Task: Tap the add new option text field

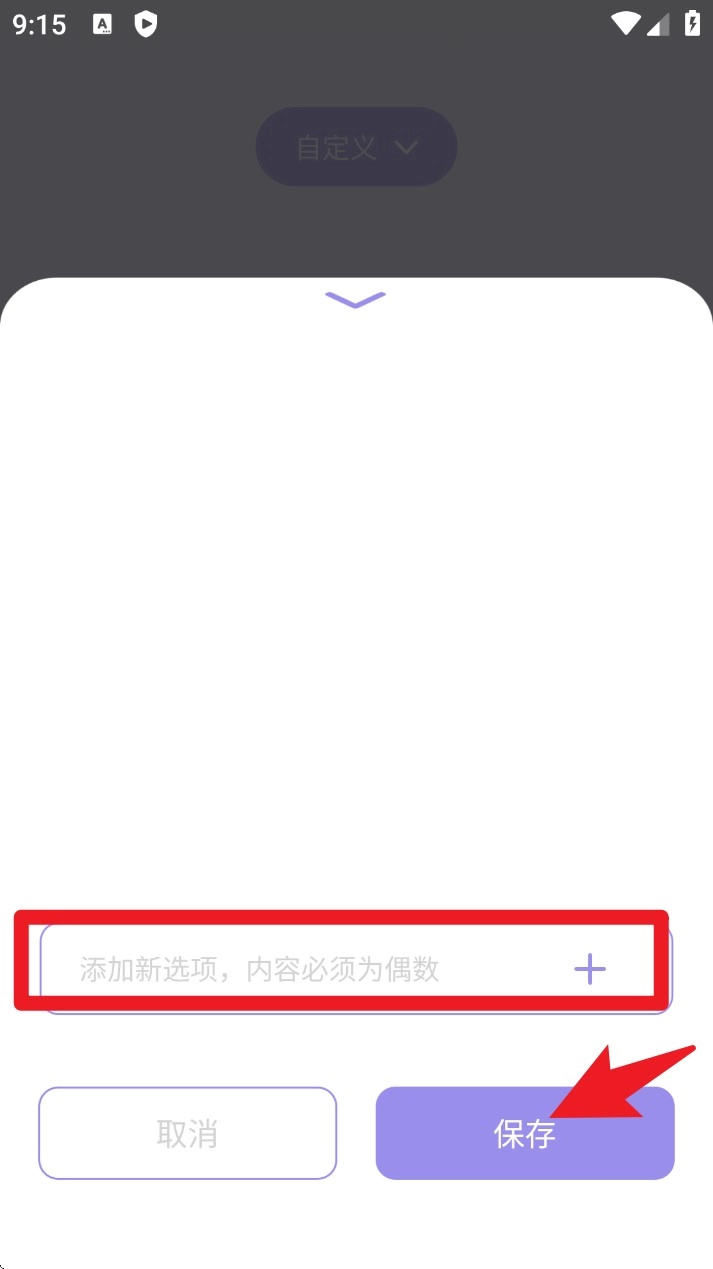Action: (300, 969)
